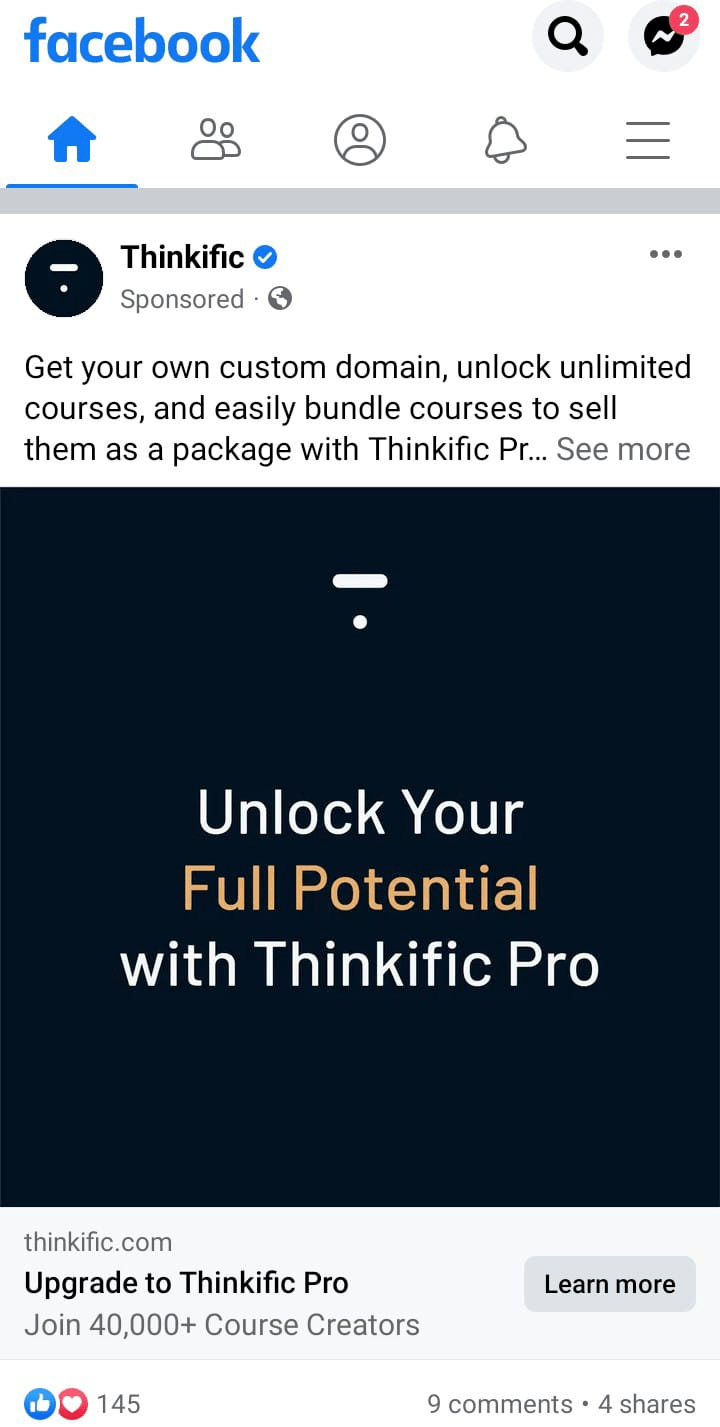Open the post options three-dot menu
The width and height of the screenshot is (720, 1427).
[x=665, y=254]
